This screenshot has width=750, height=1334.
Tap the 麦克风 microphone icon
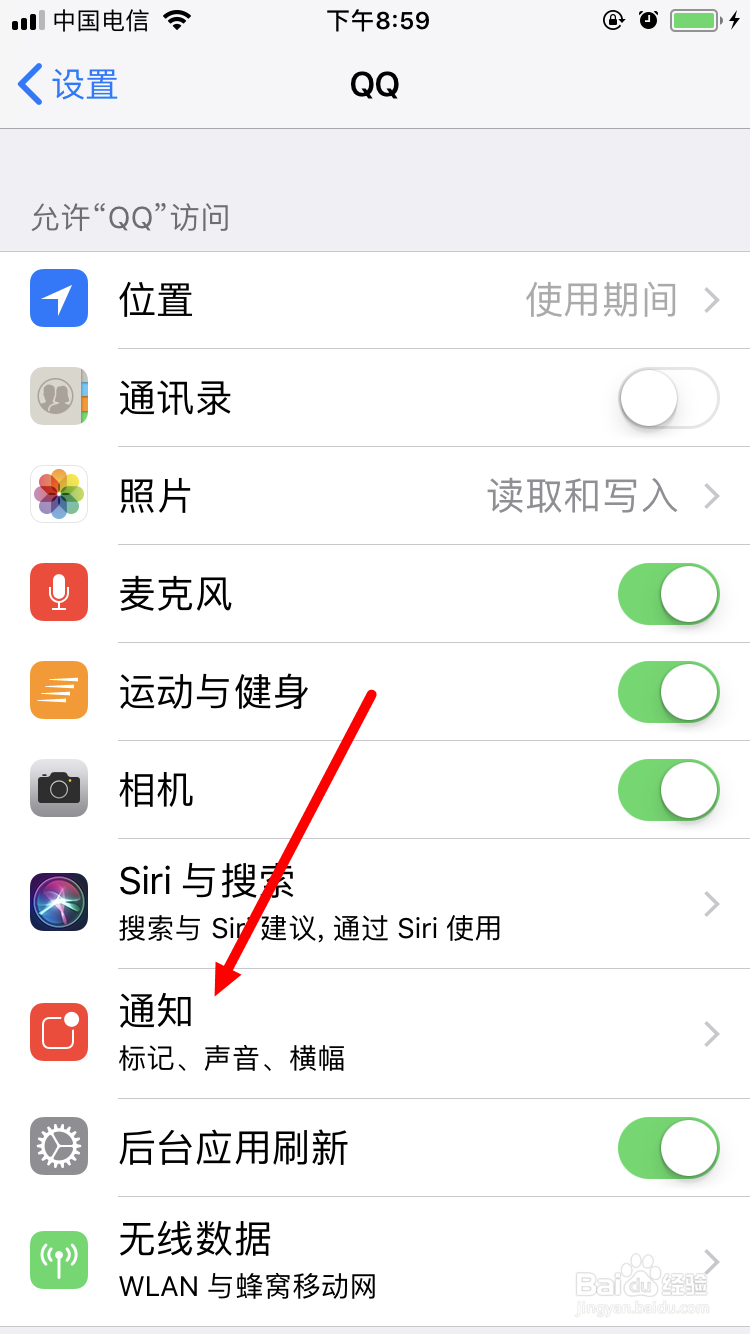pyautogui.click(x=59, y=593)
